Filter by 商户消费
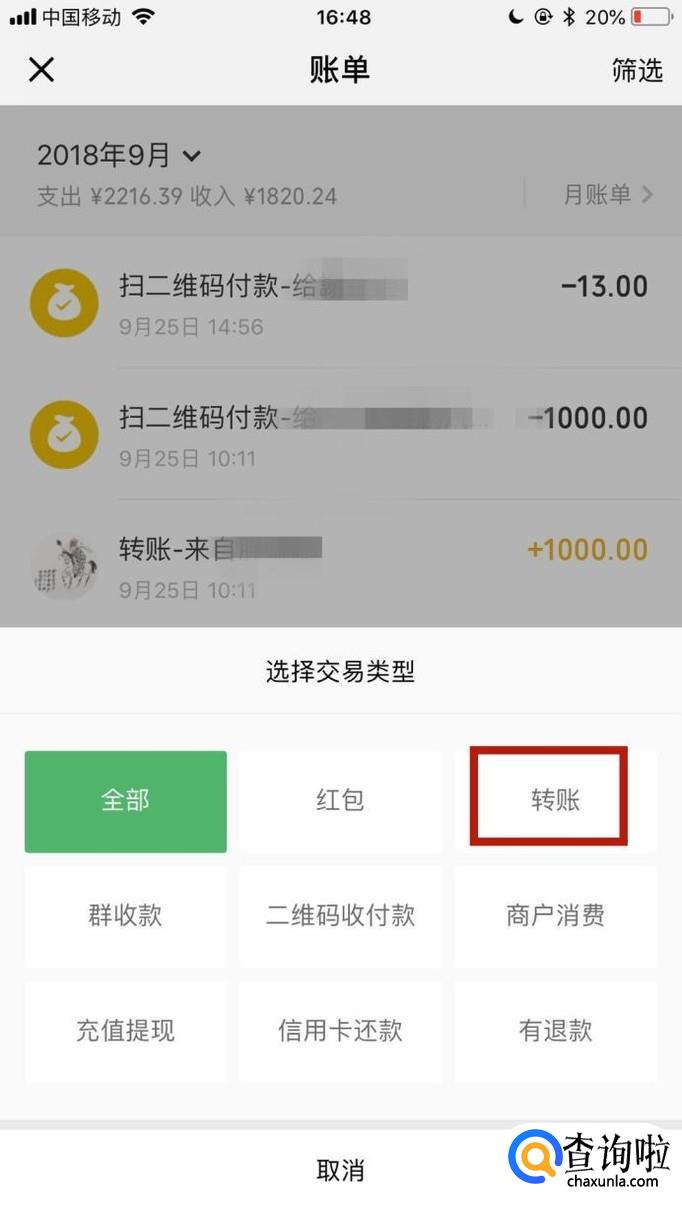682x1212 pixels. (x=555, y=916)
